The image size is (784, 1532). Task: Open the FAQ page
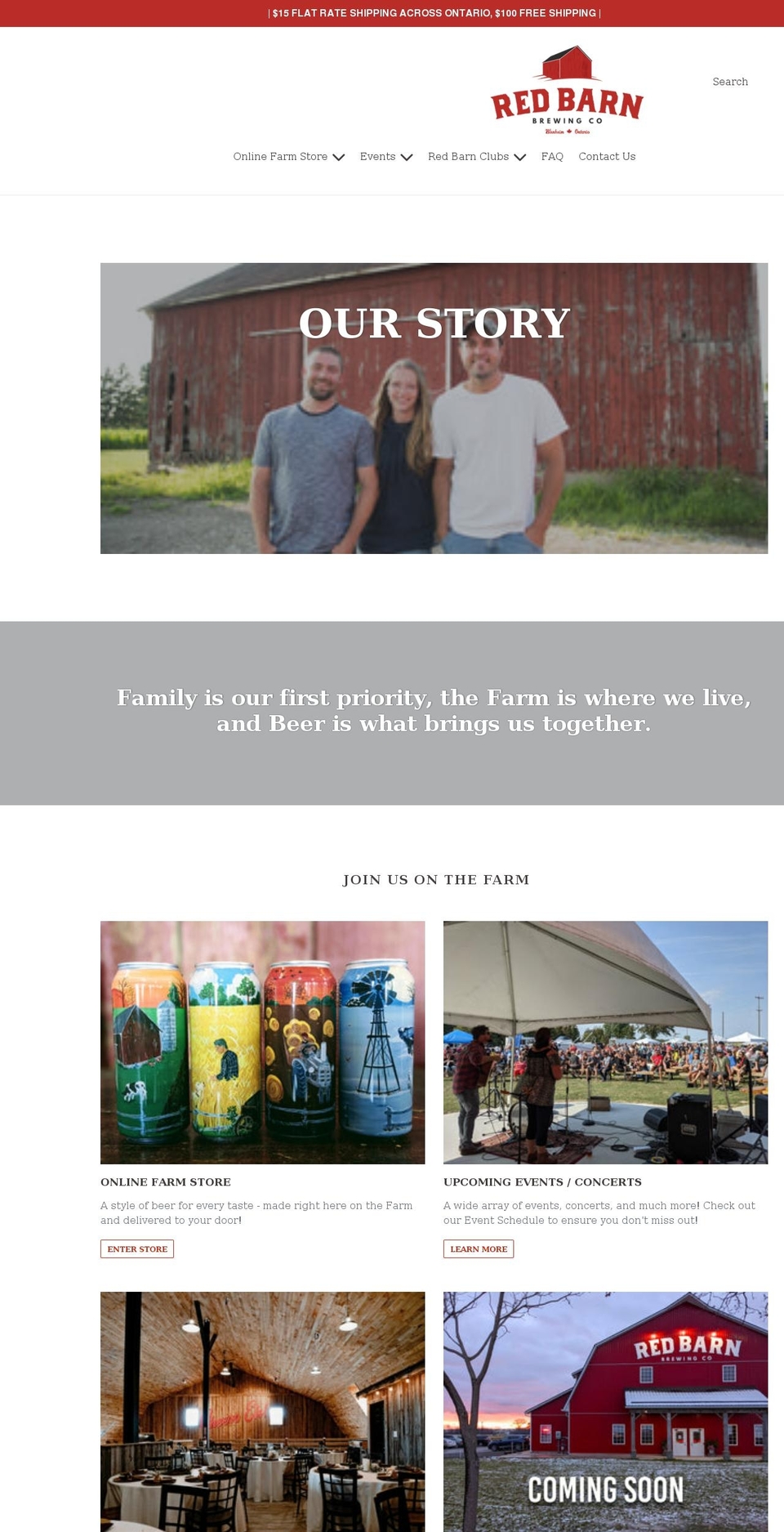coord(552,156)
